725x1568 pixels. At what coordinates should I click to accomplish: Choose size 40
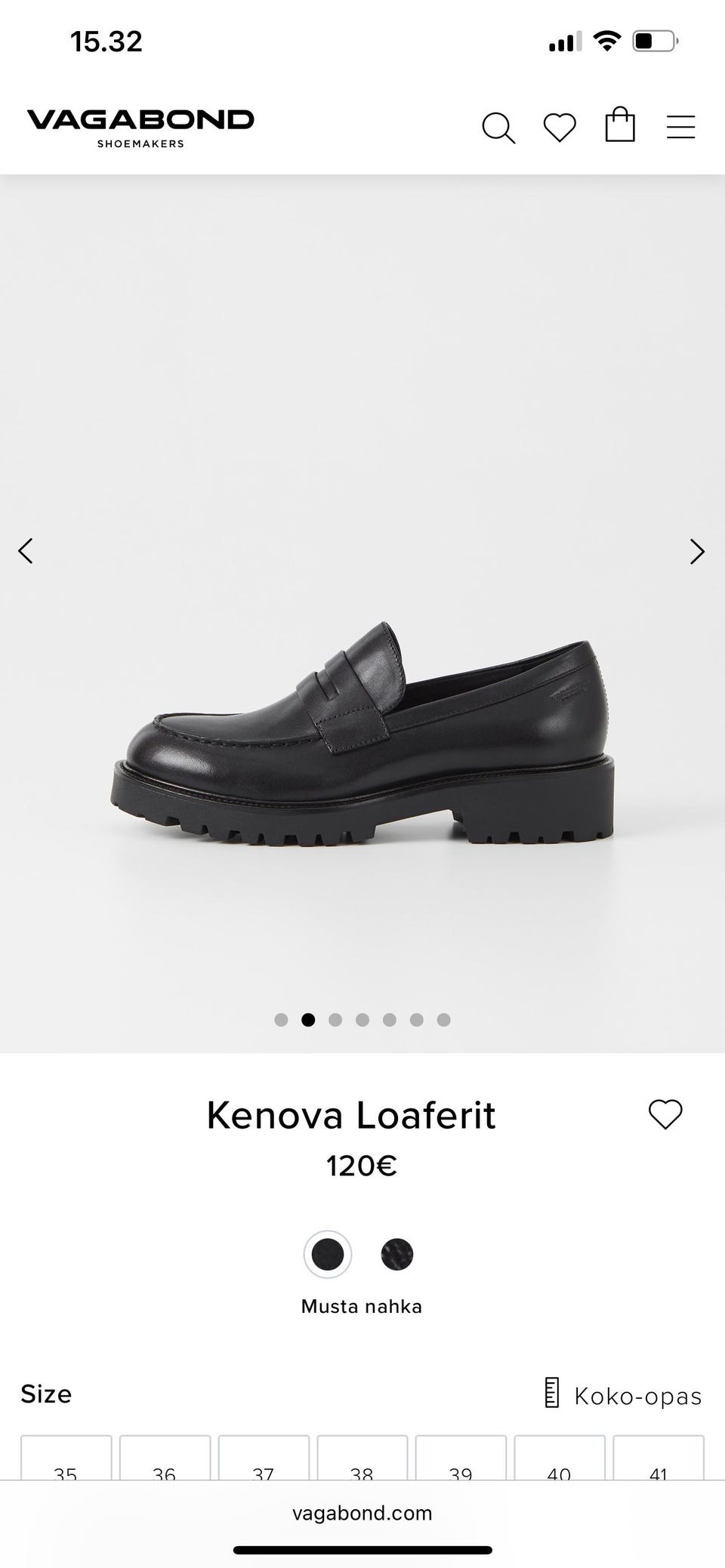click(x=560, y=1461)
